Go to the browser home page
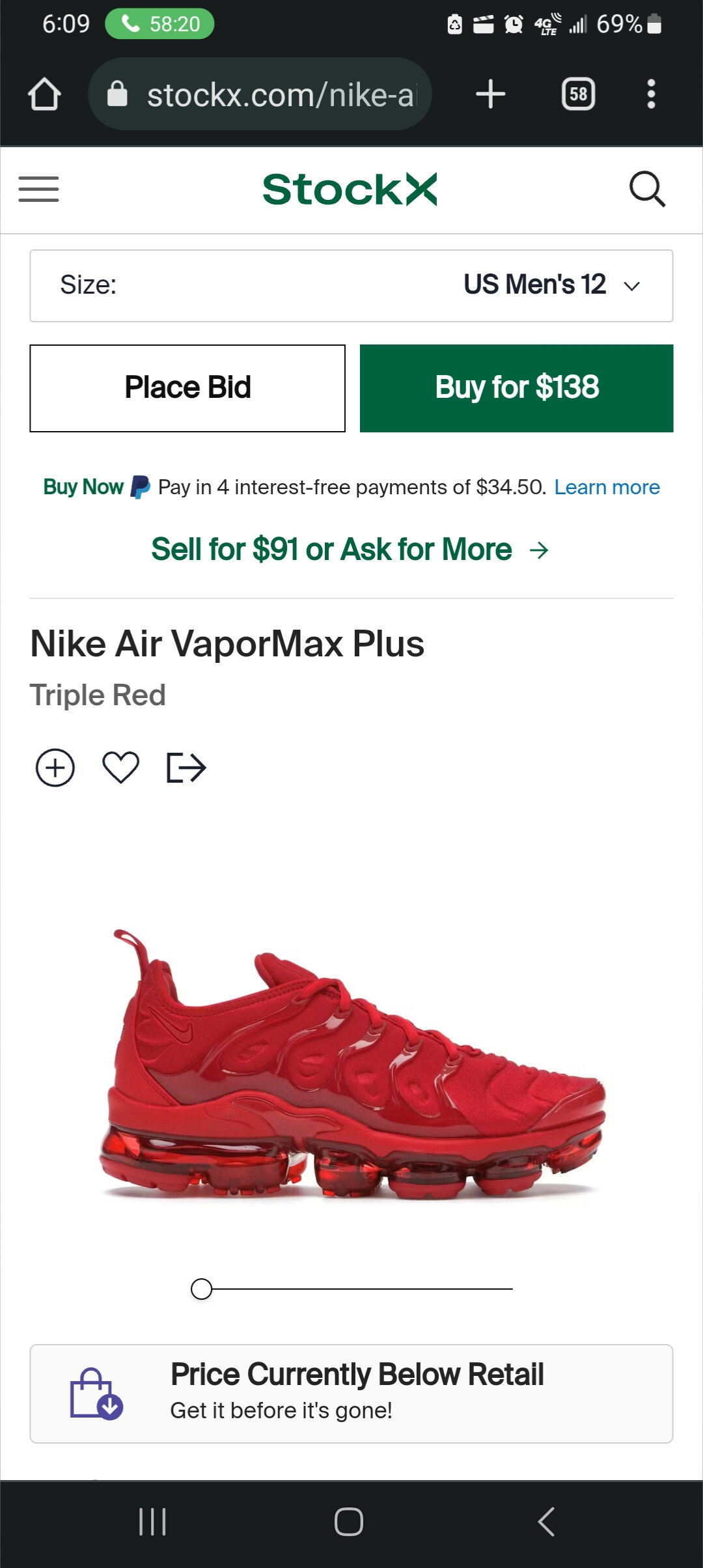This screenshot has height=1568, width=703. [x=44, y=94]
